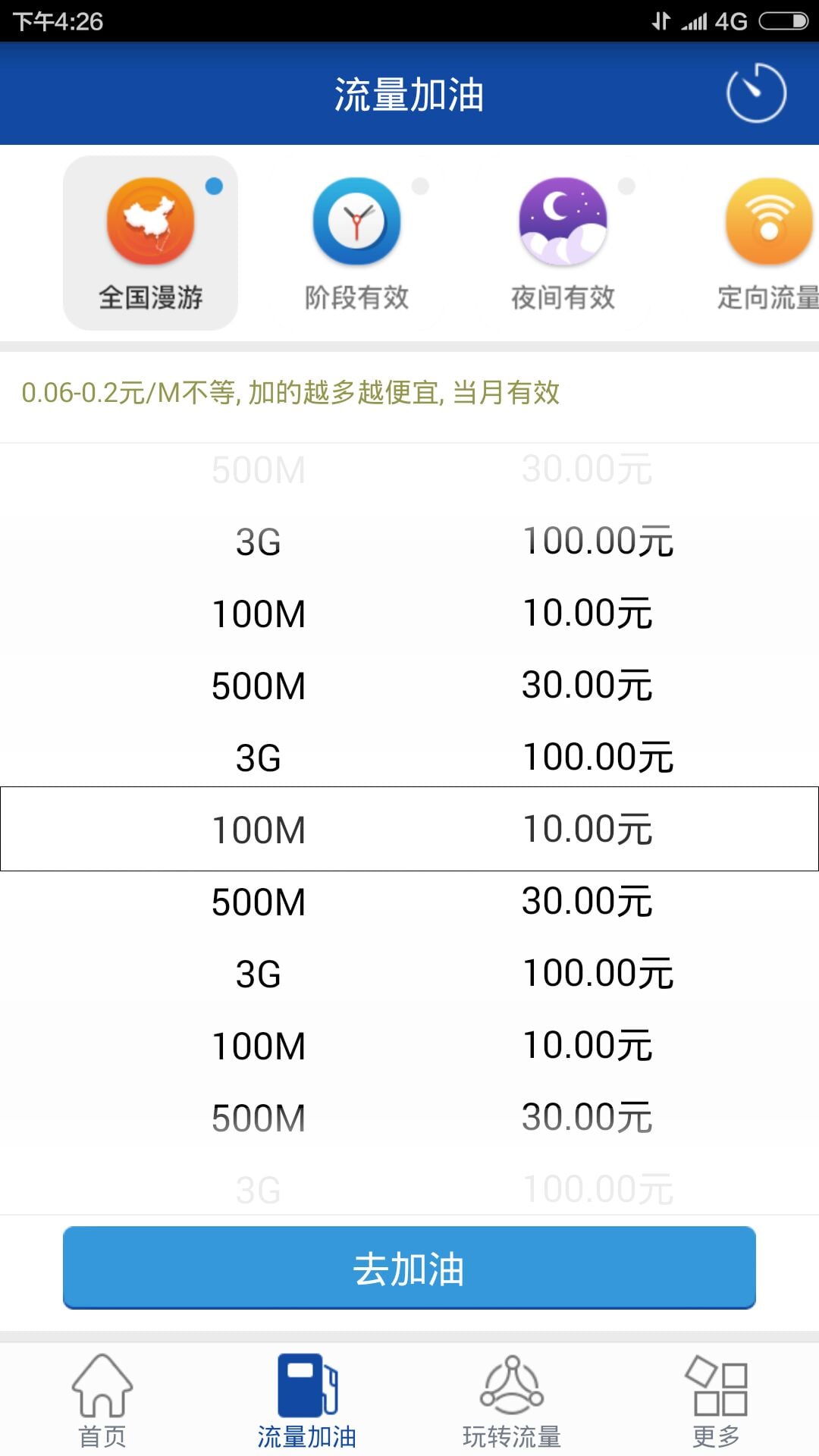This screenshot has width=819, height=1456.
Task: Switch to 阶段有效 category
Action: (356, 243)
